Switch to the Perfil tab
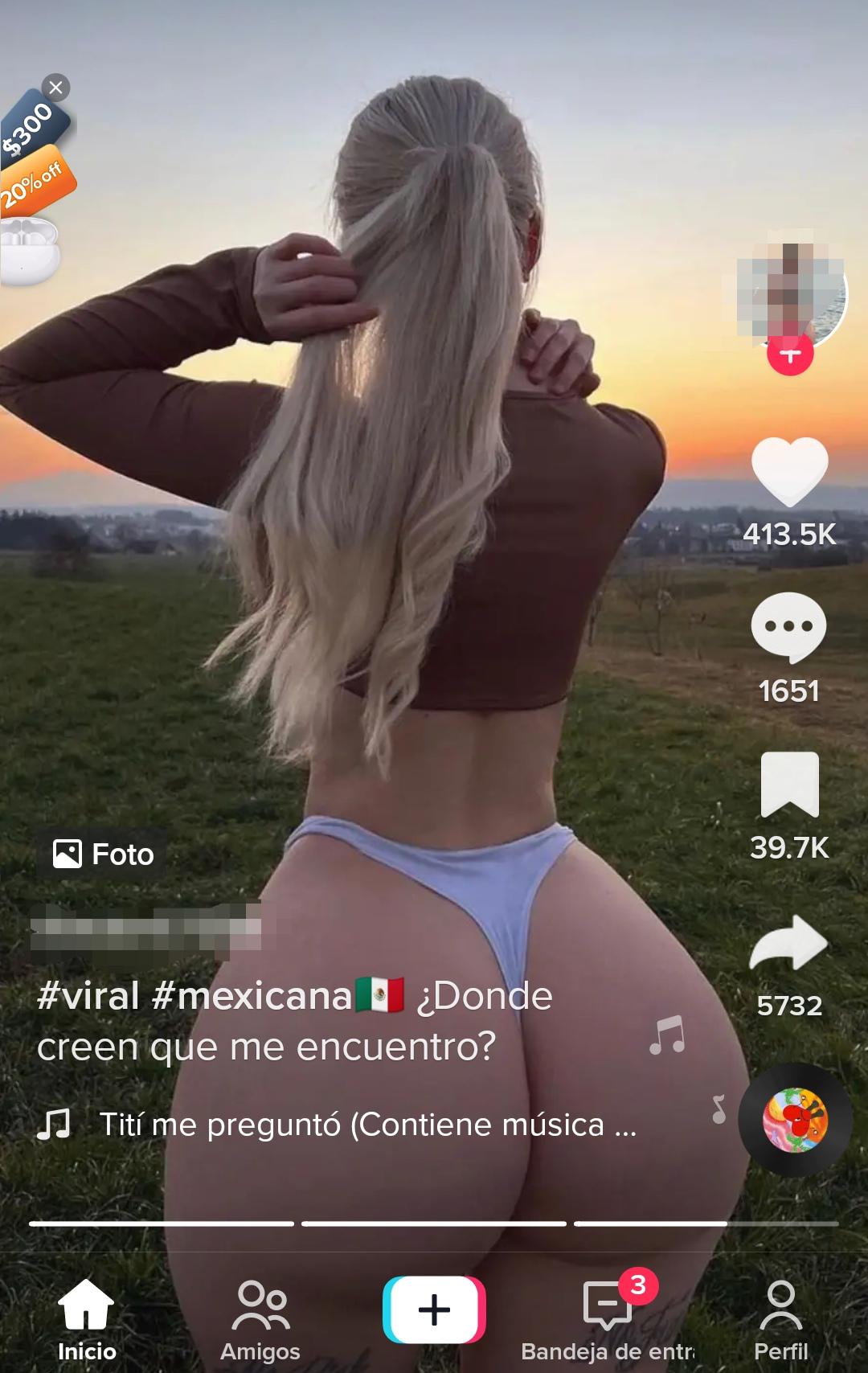 point(780,1318)
